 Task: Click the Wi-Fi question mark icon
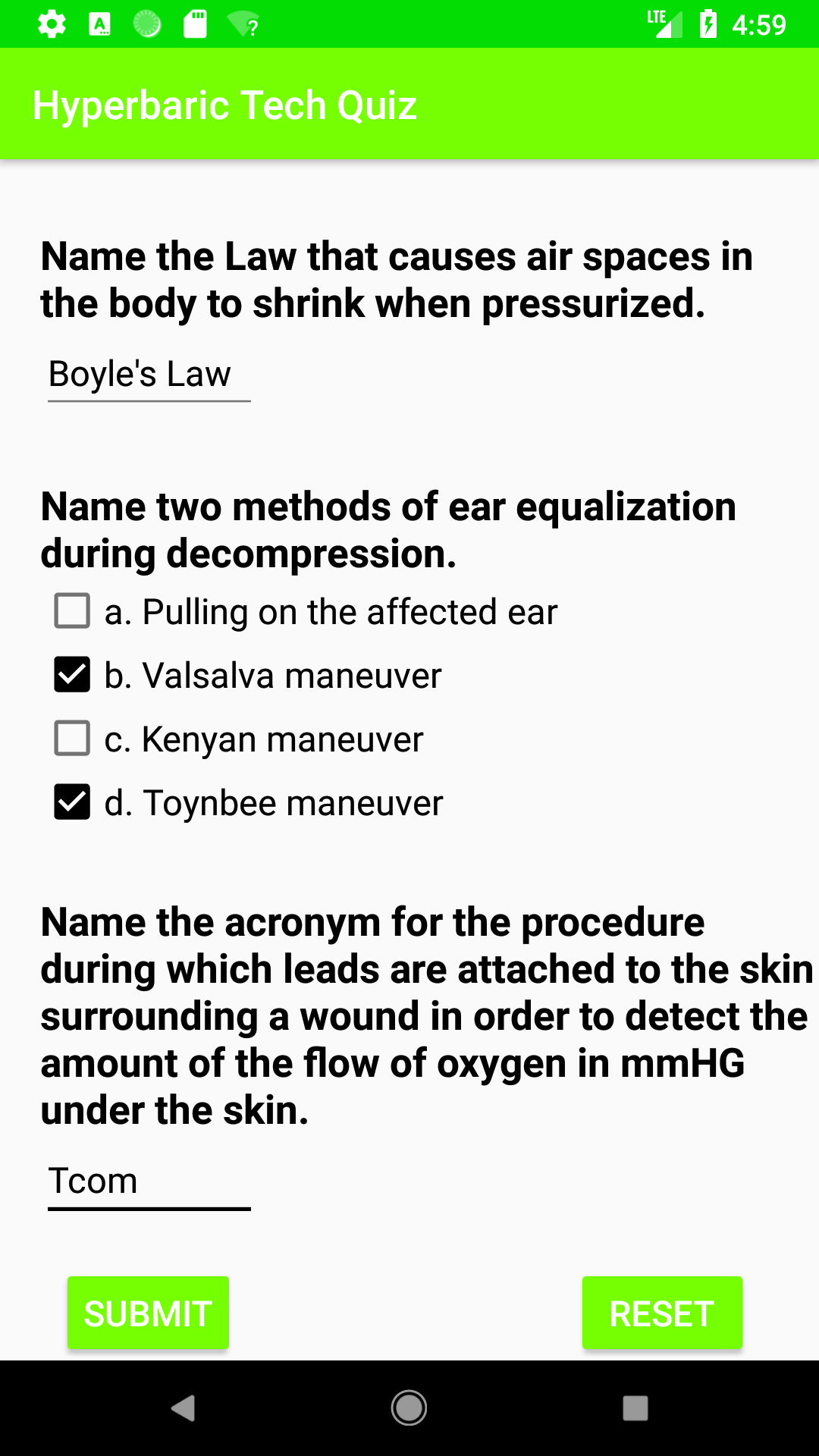244,24
